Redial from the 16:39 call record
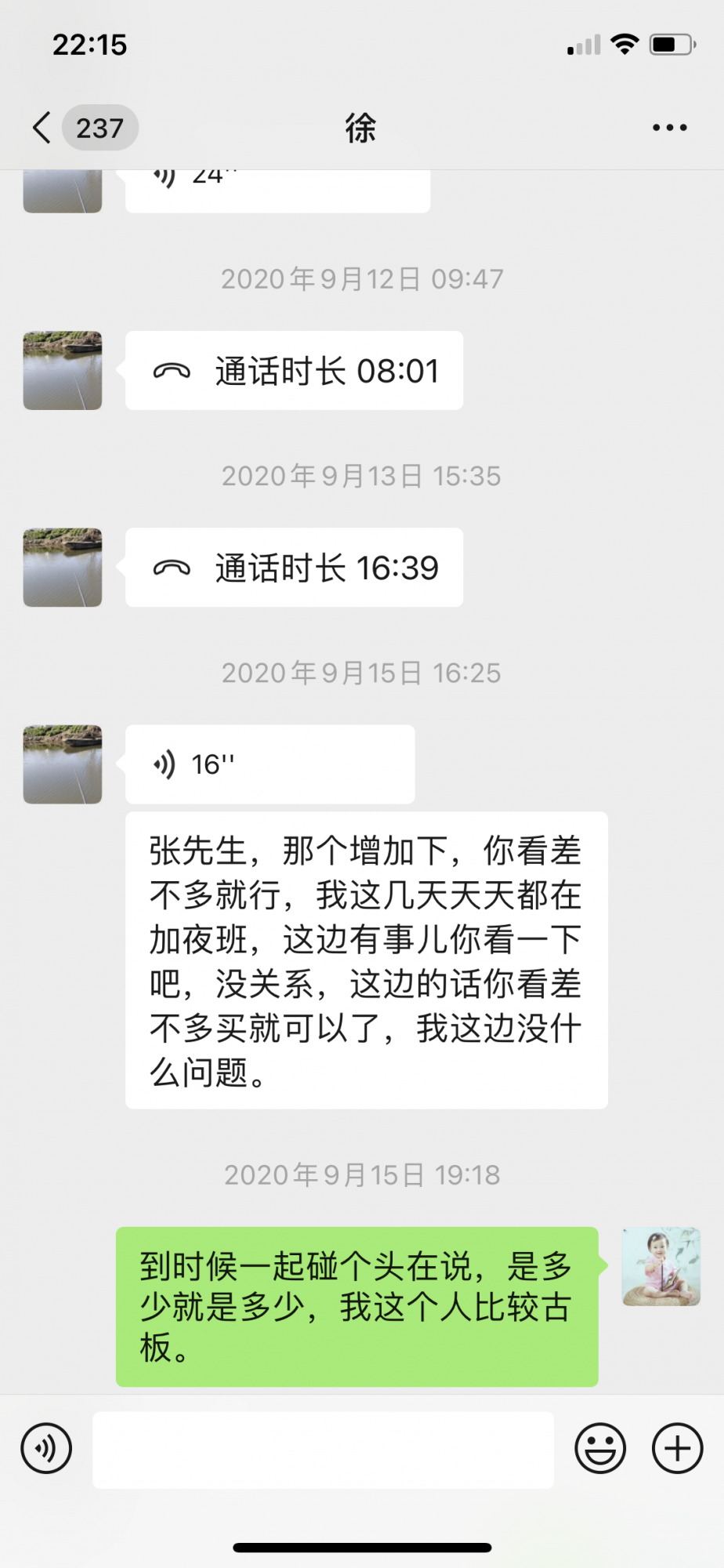Viewport: 724px width, 1568px height. (294, 568)
